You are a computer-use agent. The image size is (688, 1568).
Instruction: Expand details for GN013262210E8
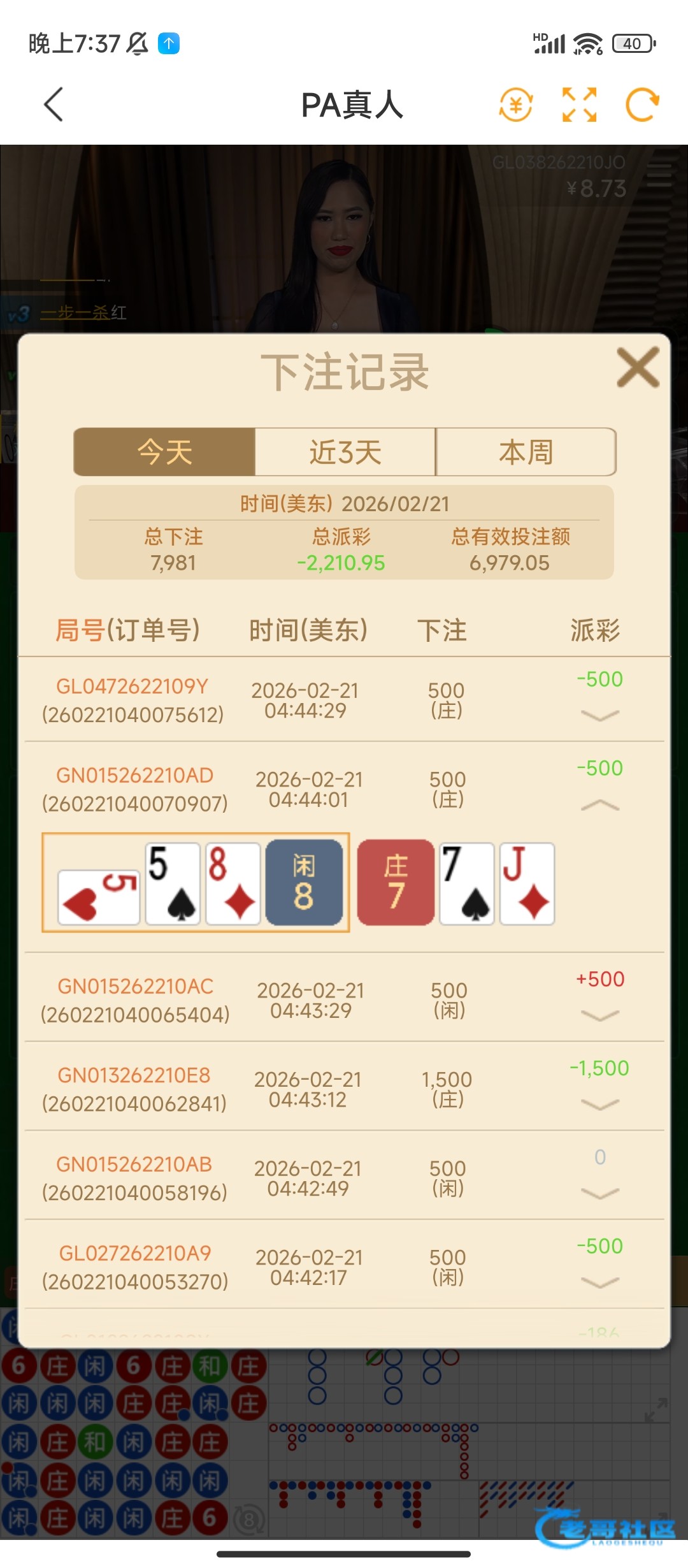click(600, 1105)
